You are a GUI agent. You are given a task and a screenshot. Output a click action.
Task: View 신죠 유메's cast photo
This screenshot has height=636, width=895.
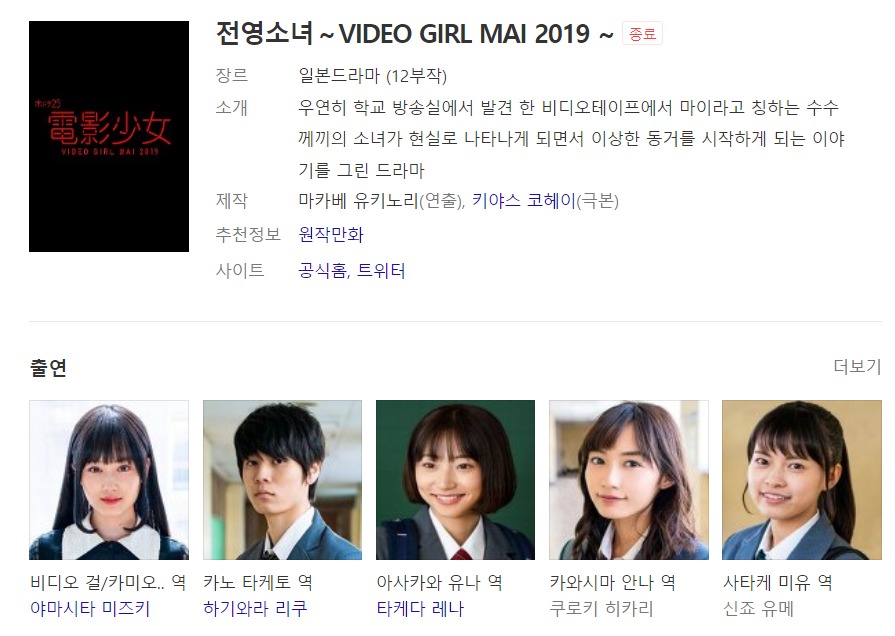(x=801, y=480)
